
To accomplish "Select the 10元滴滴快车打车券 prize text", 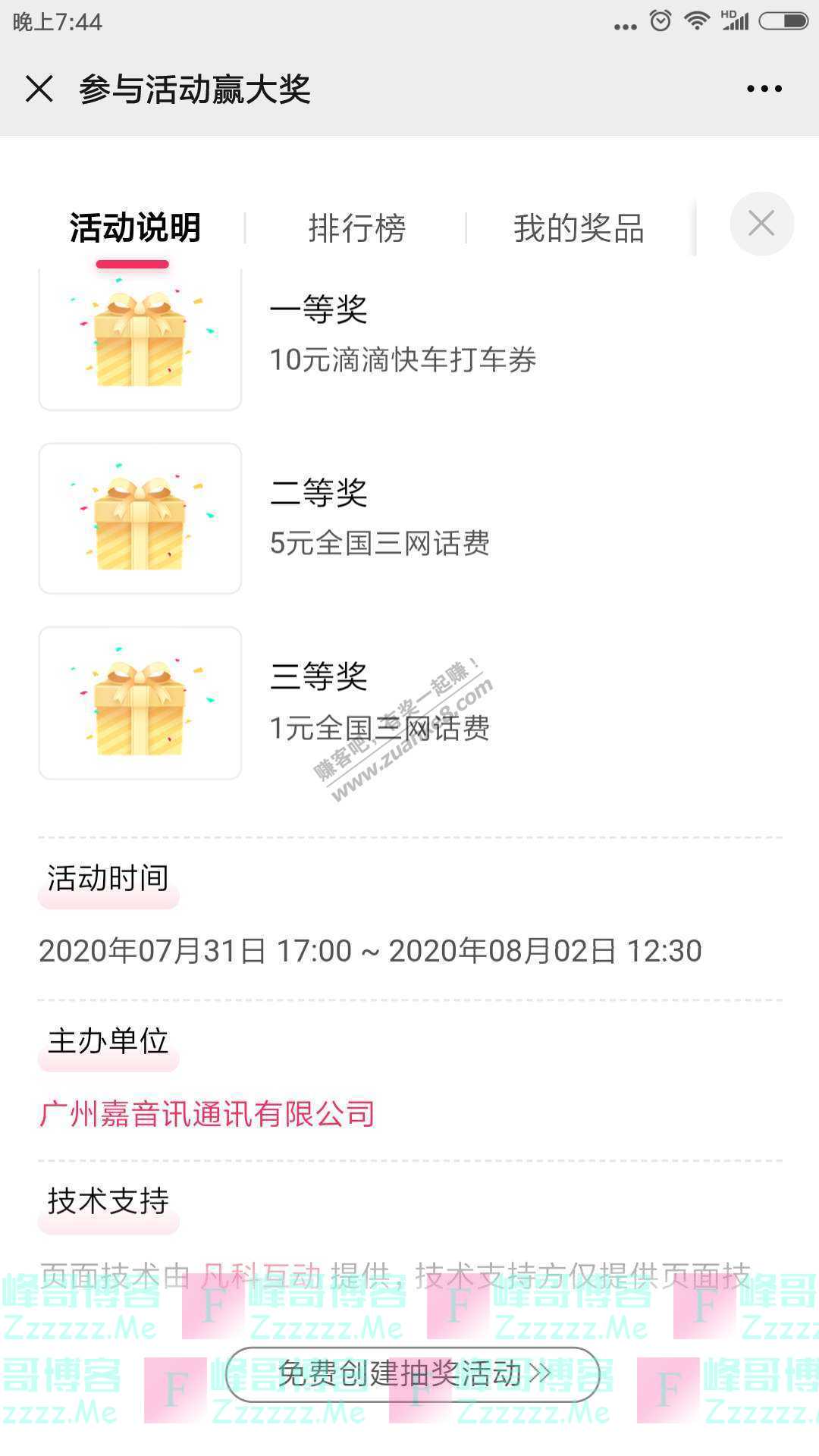I will [402, 362].
